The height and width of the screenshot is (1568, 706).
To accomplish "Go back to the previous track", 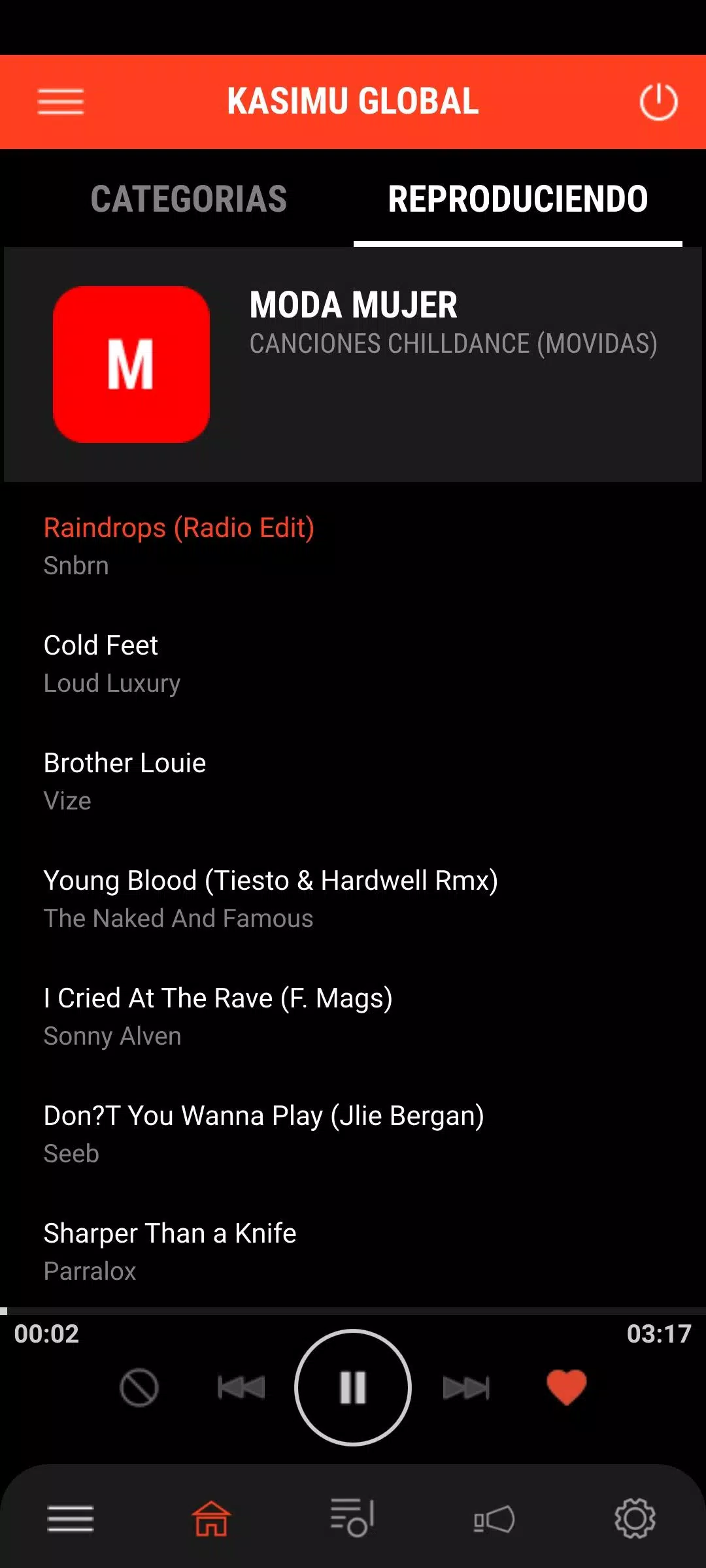I will [241, 1387].
